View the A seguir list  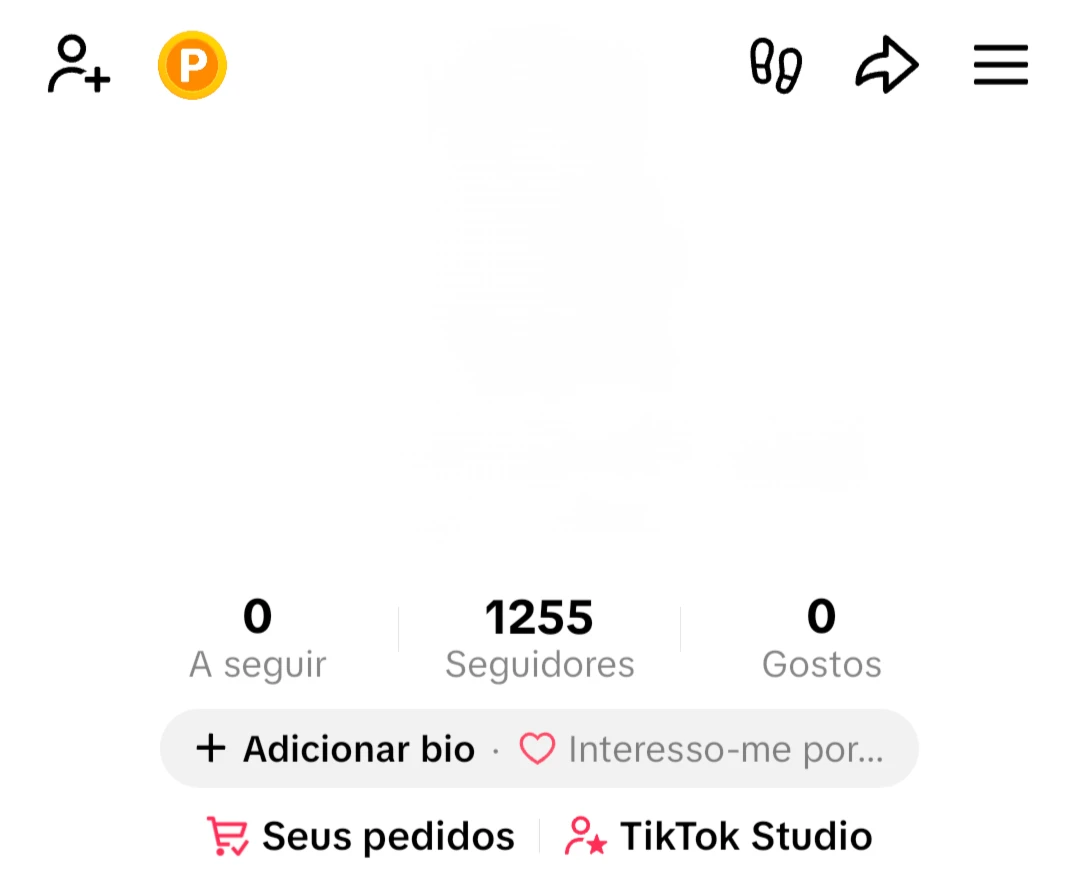[x=258, y=640]
